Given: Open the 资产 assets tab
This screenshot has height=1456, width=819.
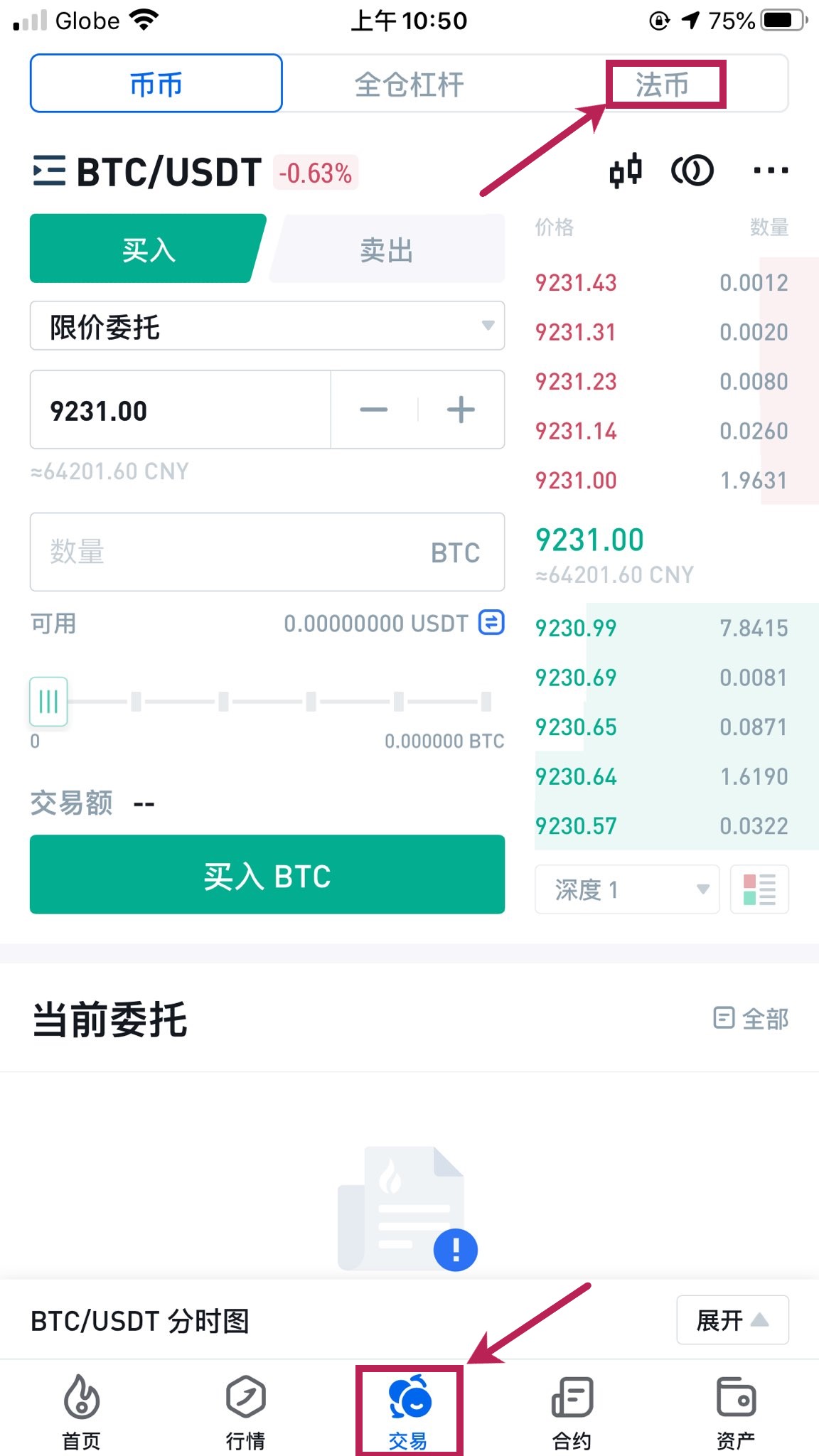Looking at the screenshot, I should coord(736,1411).
